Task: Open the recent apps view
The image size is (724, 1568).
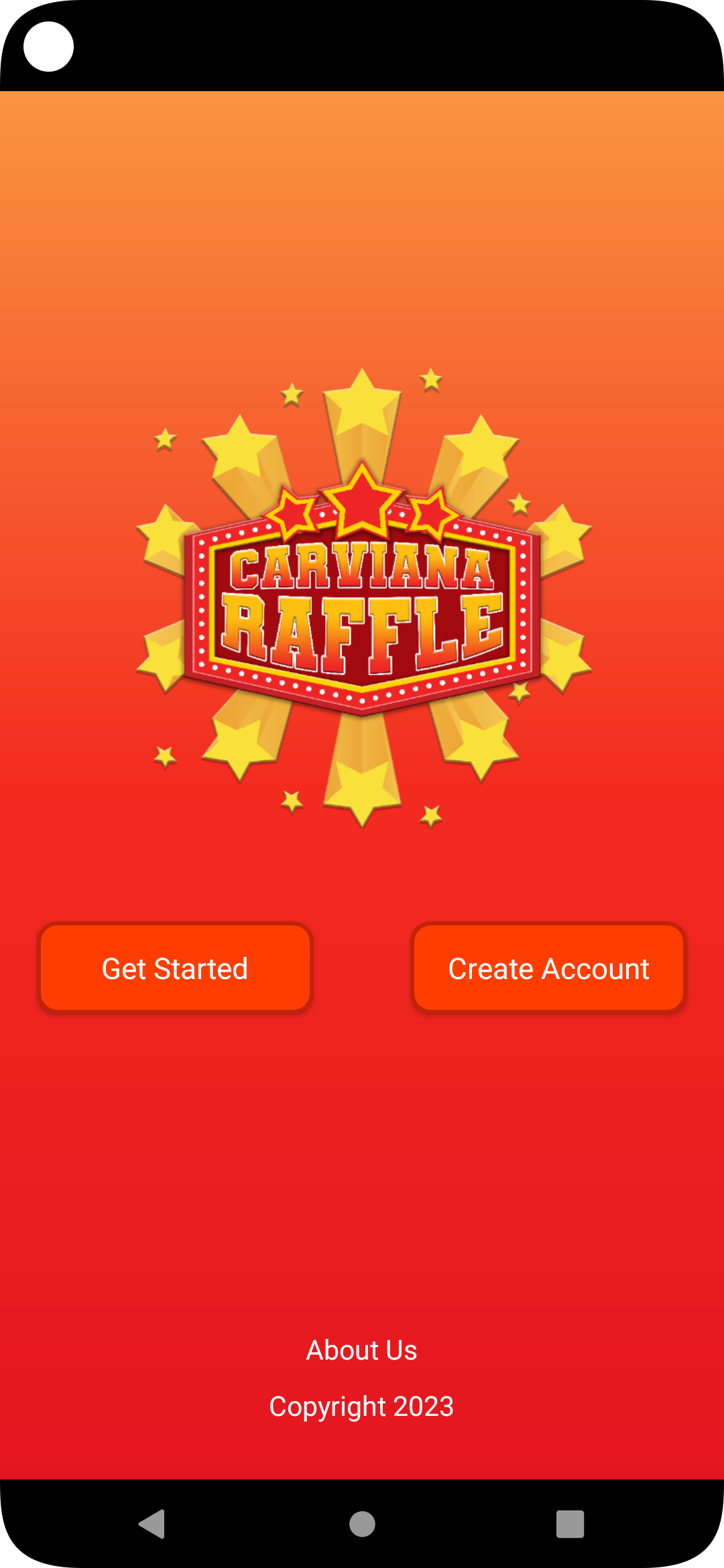Action: click(x=570, y=1524)
